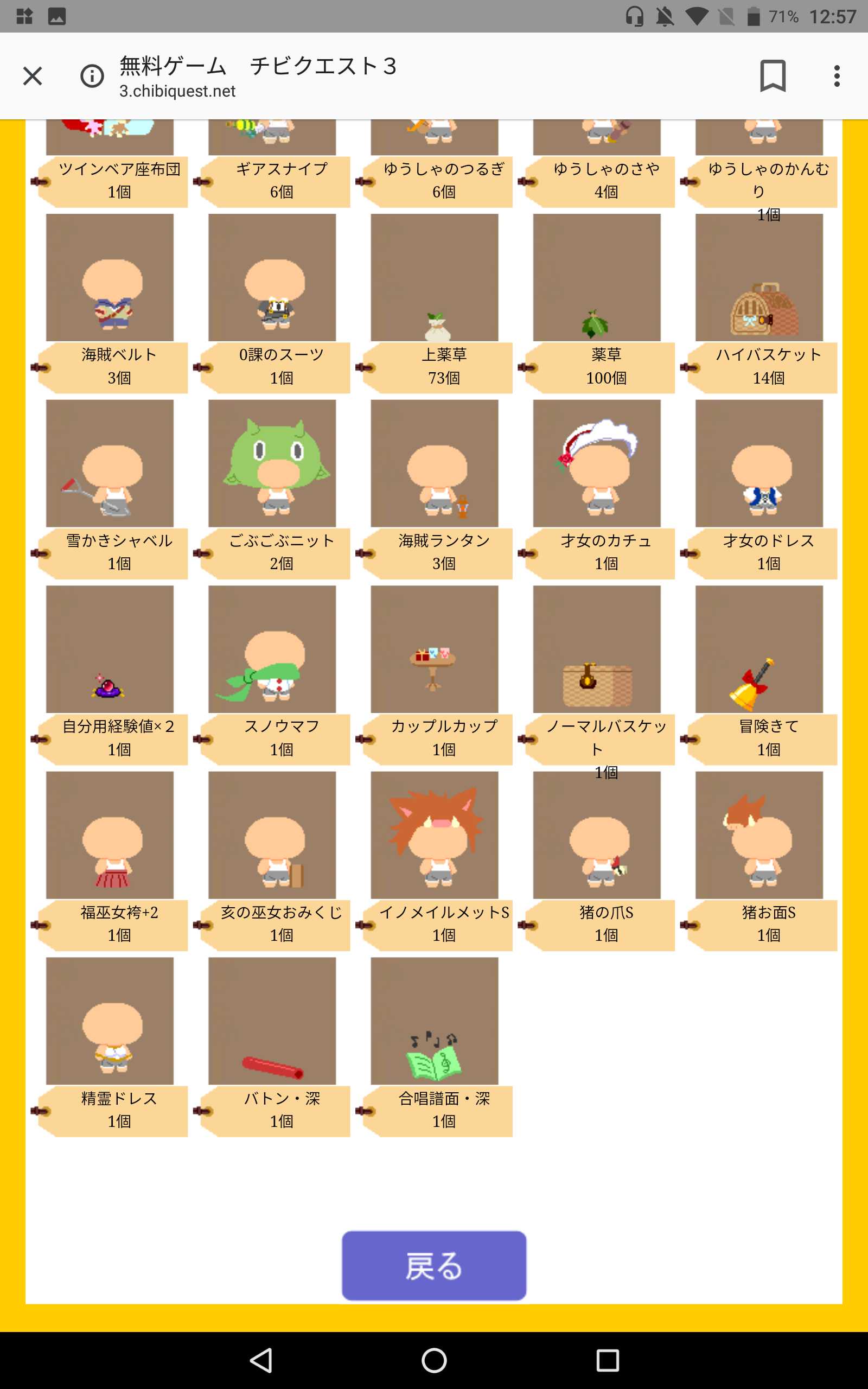Close the browser tab
The width and height of the screenshot is (868, 1389).
(x=33, y=76)
